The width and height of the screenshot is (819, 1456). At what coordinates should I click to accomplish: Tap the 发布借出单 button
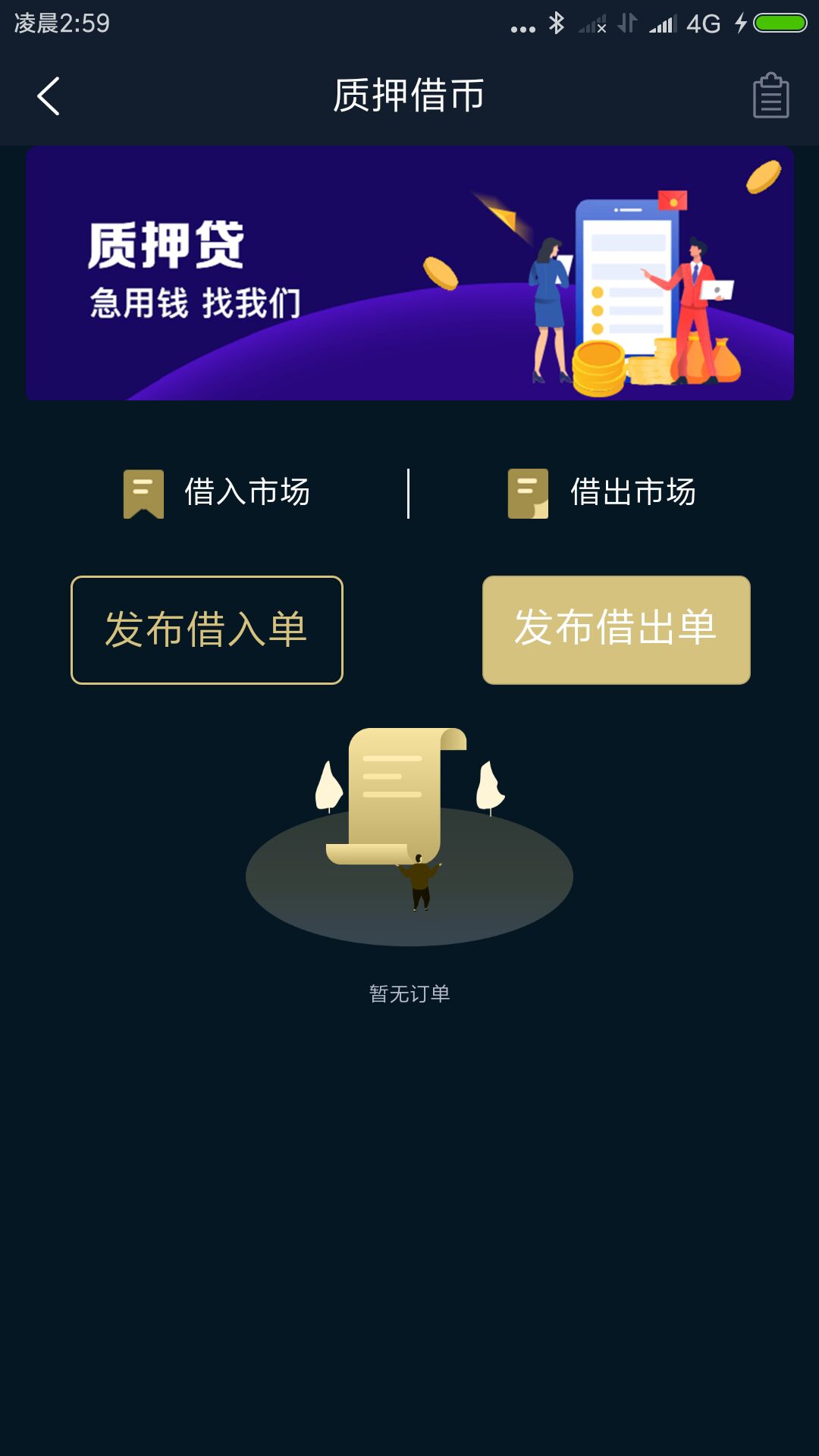pyautogui.click(x=616, y=629)
